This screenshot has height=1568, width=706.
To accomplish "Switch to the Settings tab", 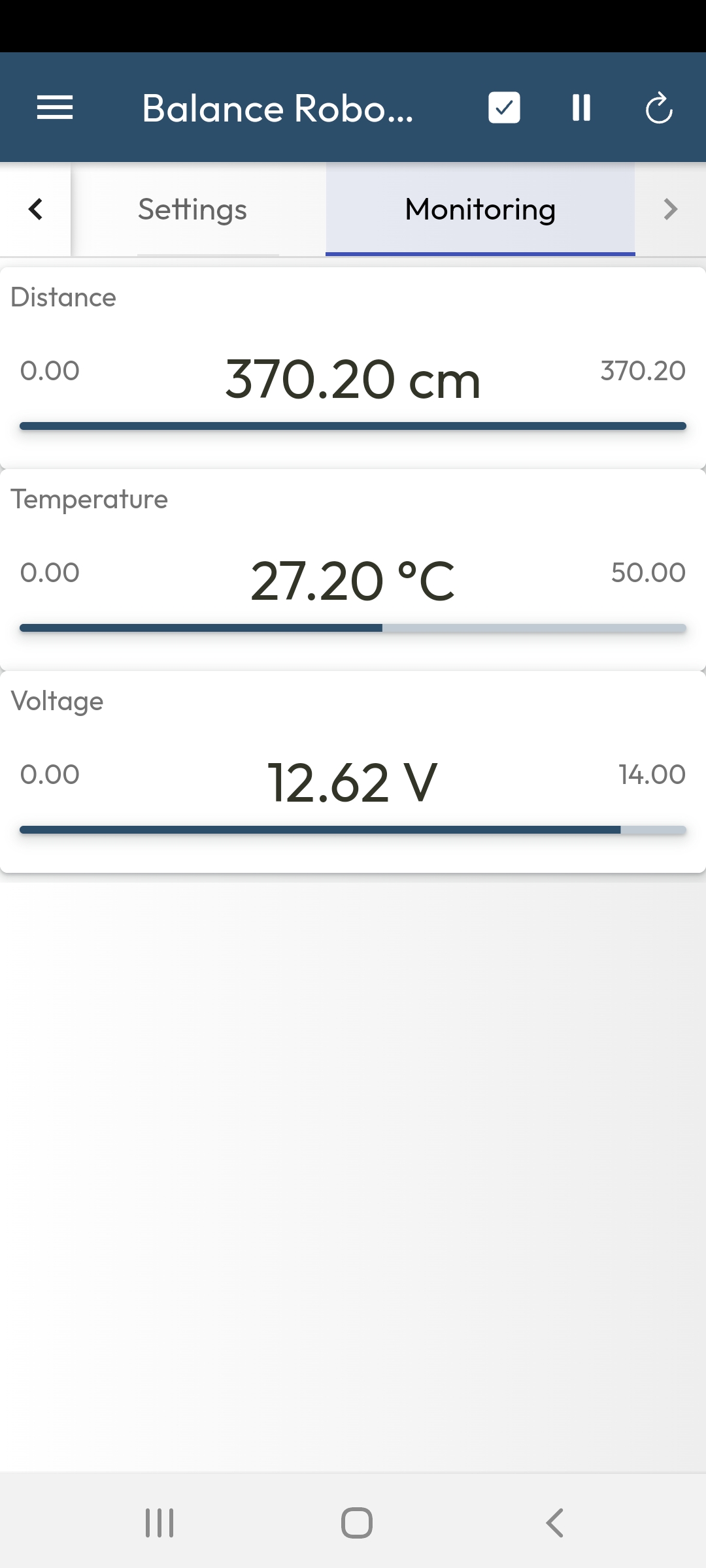I will [192, 210].
